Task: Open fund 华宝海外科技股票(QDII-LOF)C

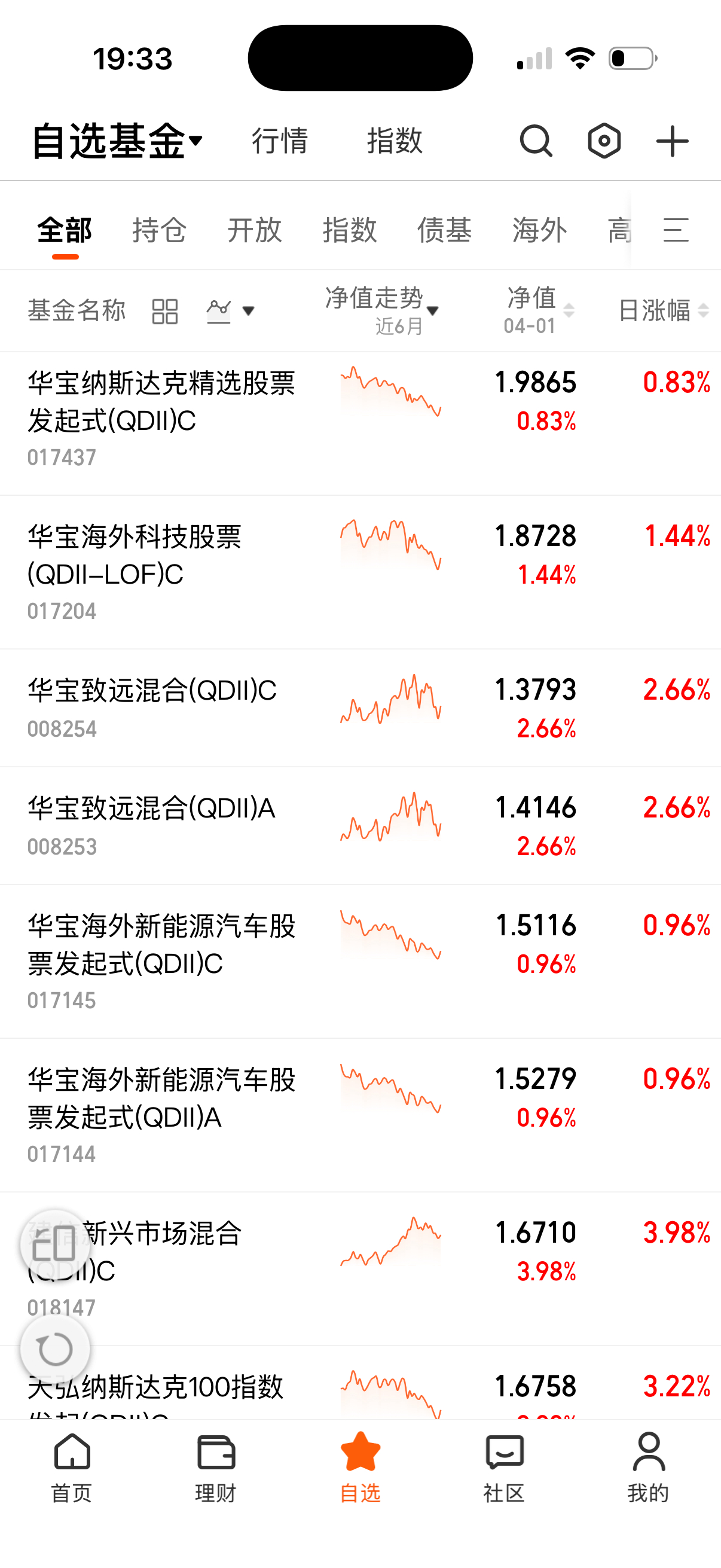Action: 135,556
